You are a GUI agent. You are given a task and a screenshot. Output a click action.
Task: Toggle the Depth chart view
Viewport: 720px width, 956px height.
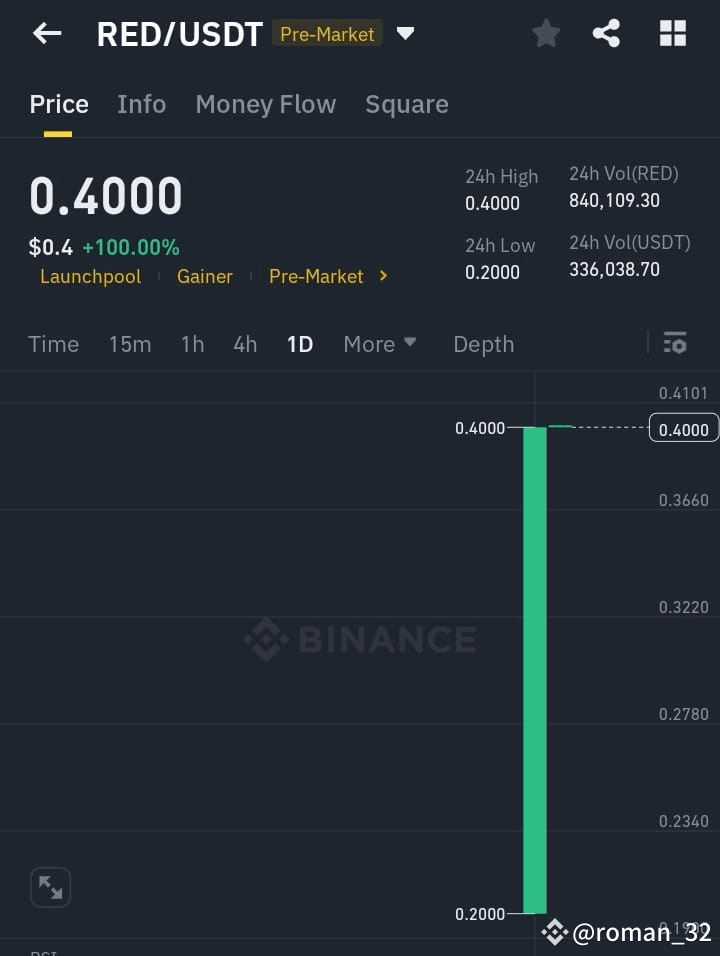[x=484, y=344]
